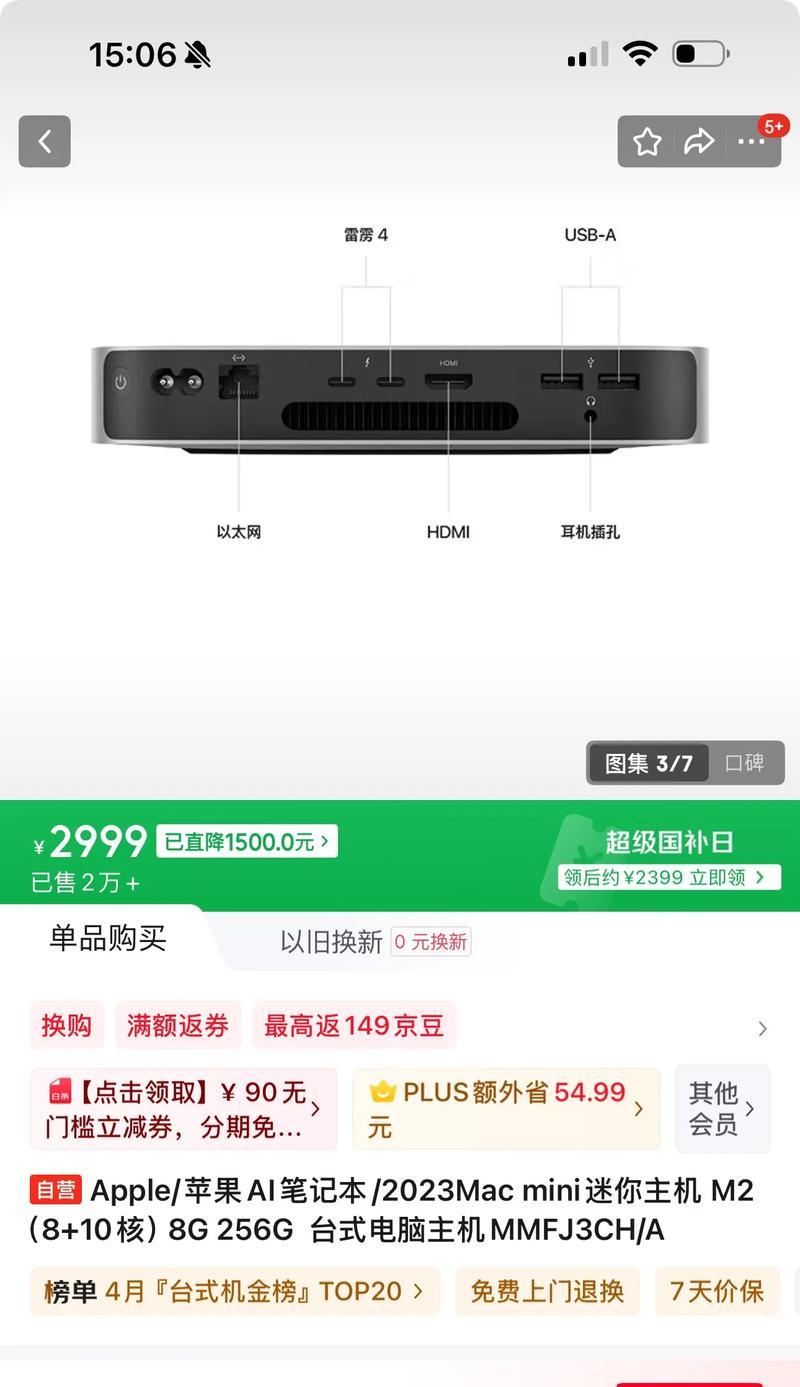Viewport: 800px width, 1387px height.
Task: Enable the 满额返券 promotion
Action: (x=178, y=1025)
